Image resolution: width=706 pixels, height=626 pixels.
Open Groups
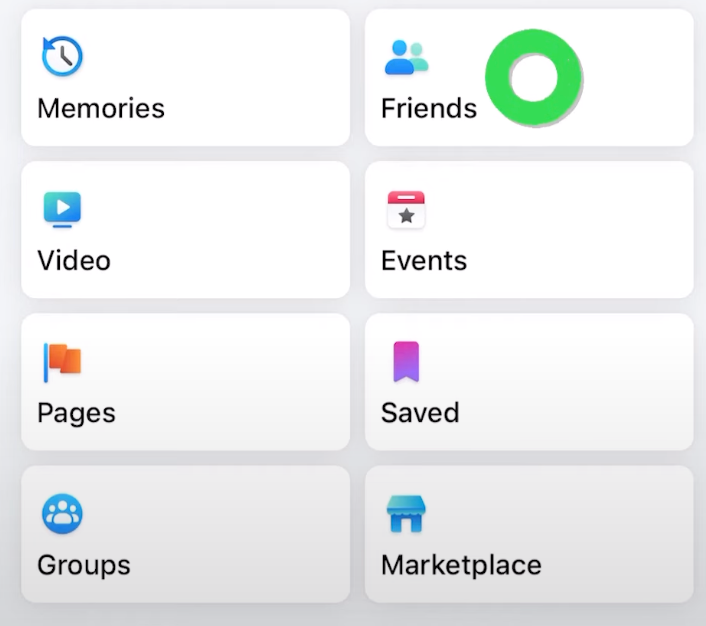click(185, 534)
